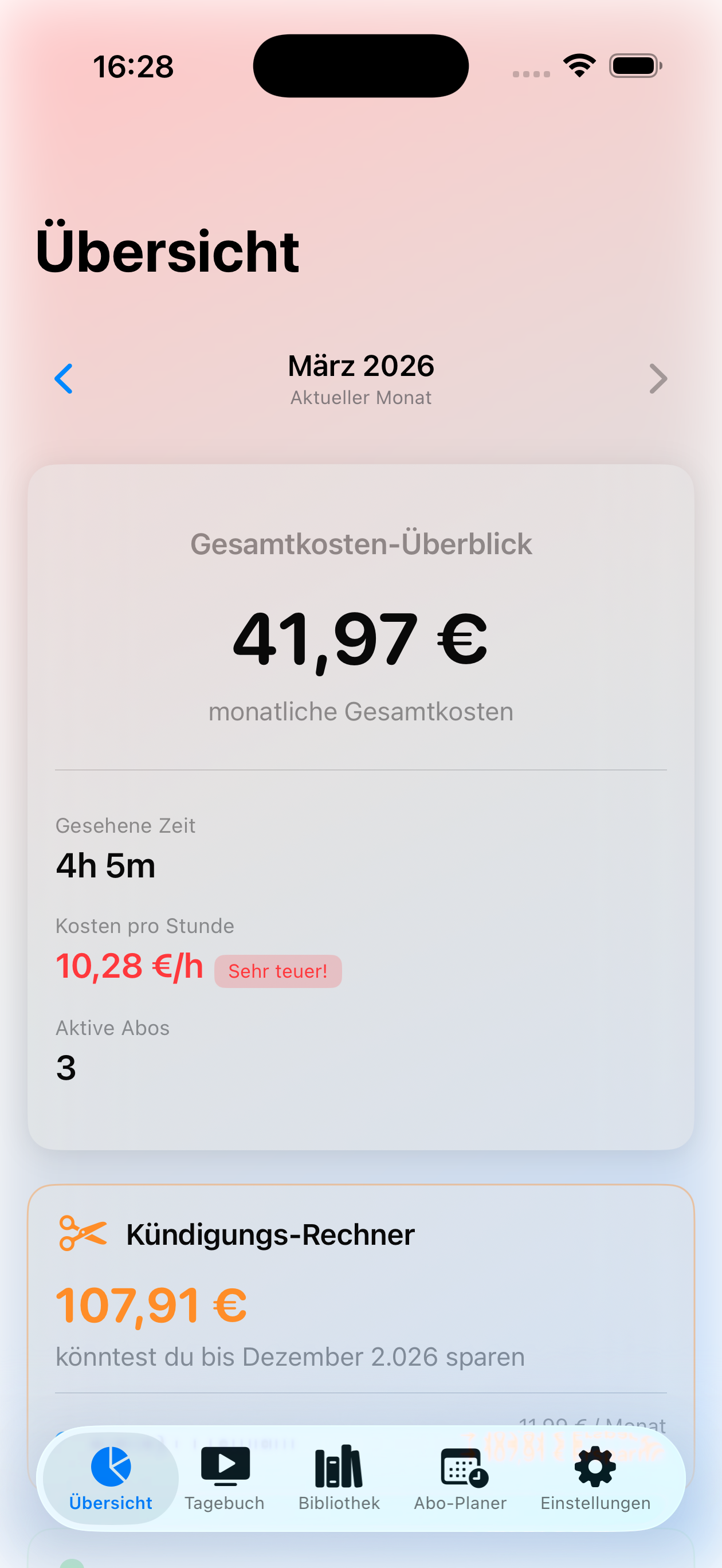Select the März 2026 month label
722x1568 pixels.
[x=360, y=366]
